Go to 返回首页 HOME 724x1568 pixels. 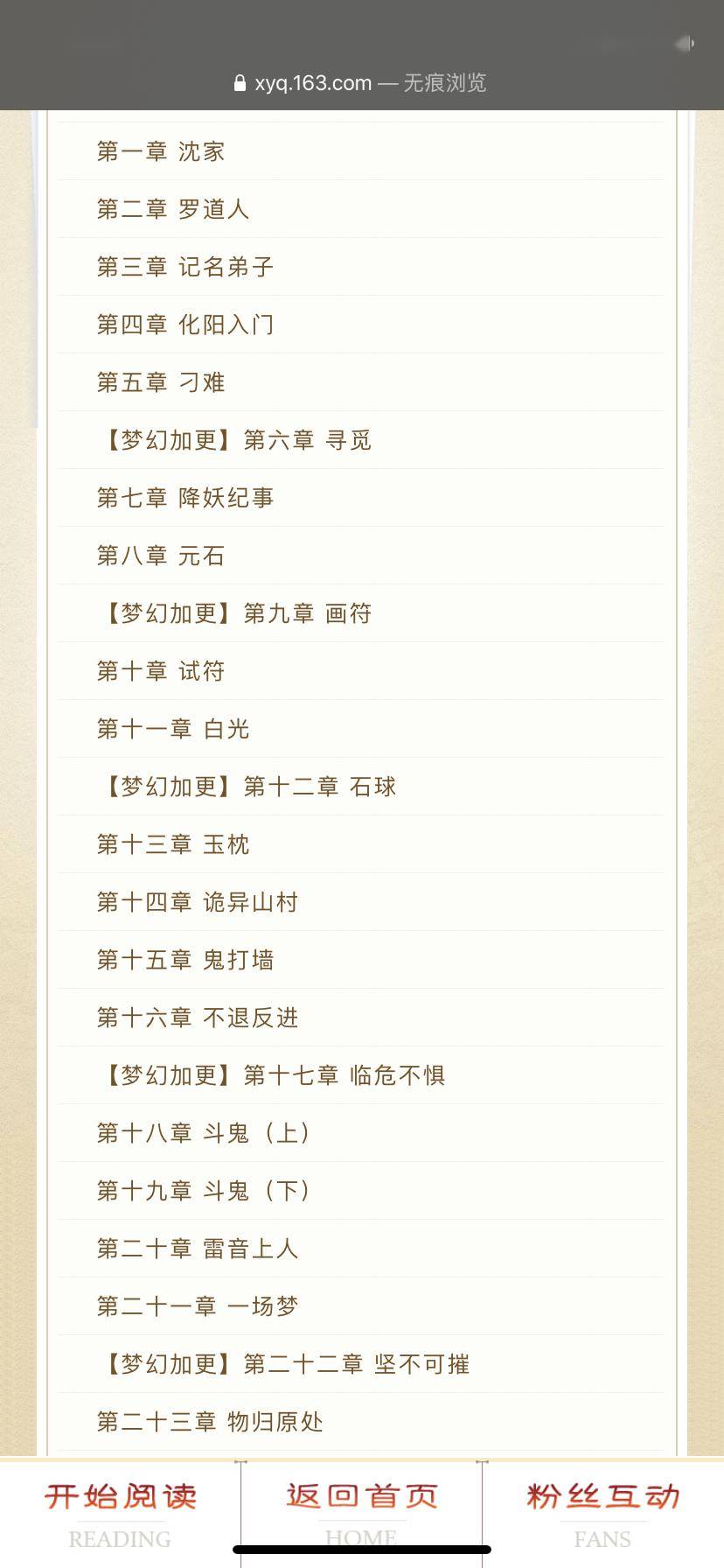click(361, 1513)
